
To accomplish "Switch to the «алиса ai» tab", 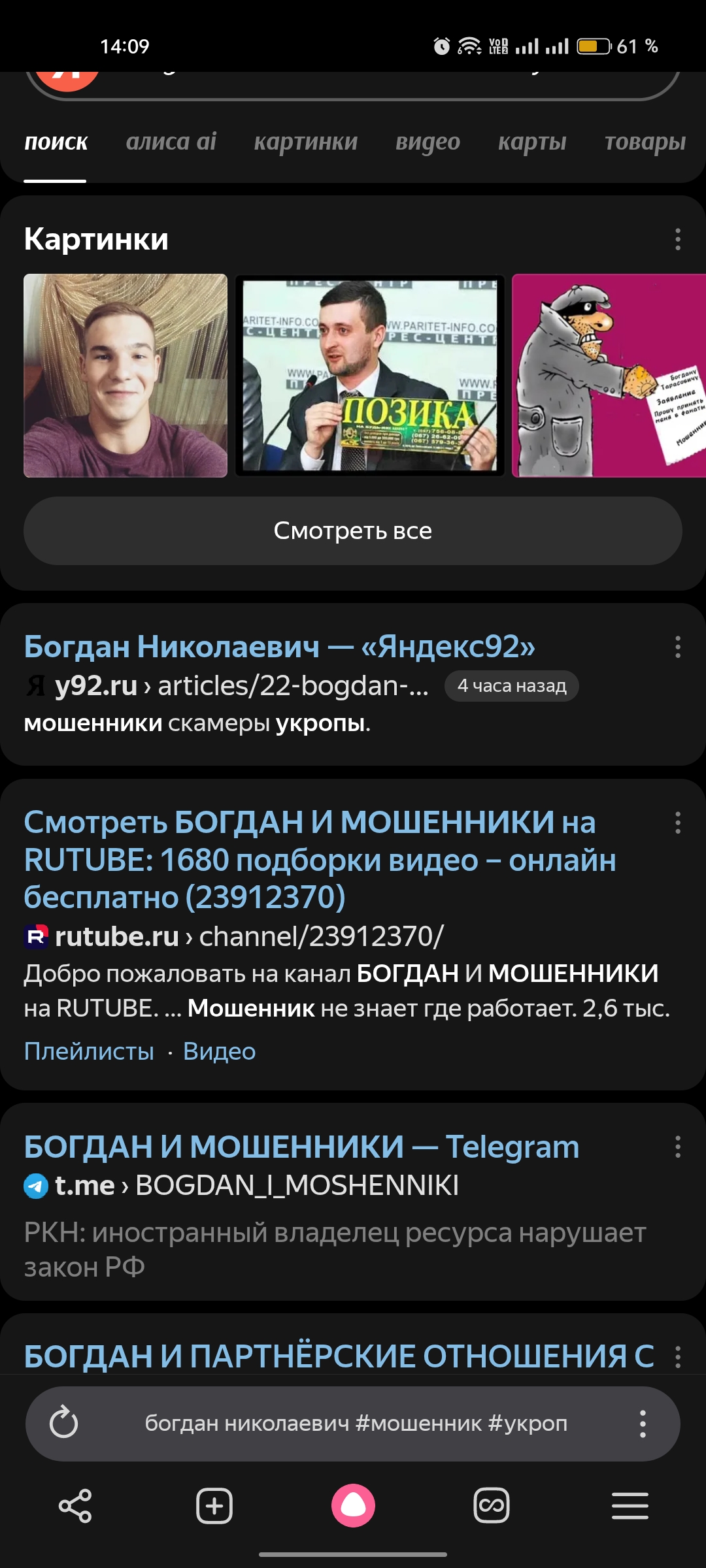I will [171, 142].
